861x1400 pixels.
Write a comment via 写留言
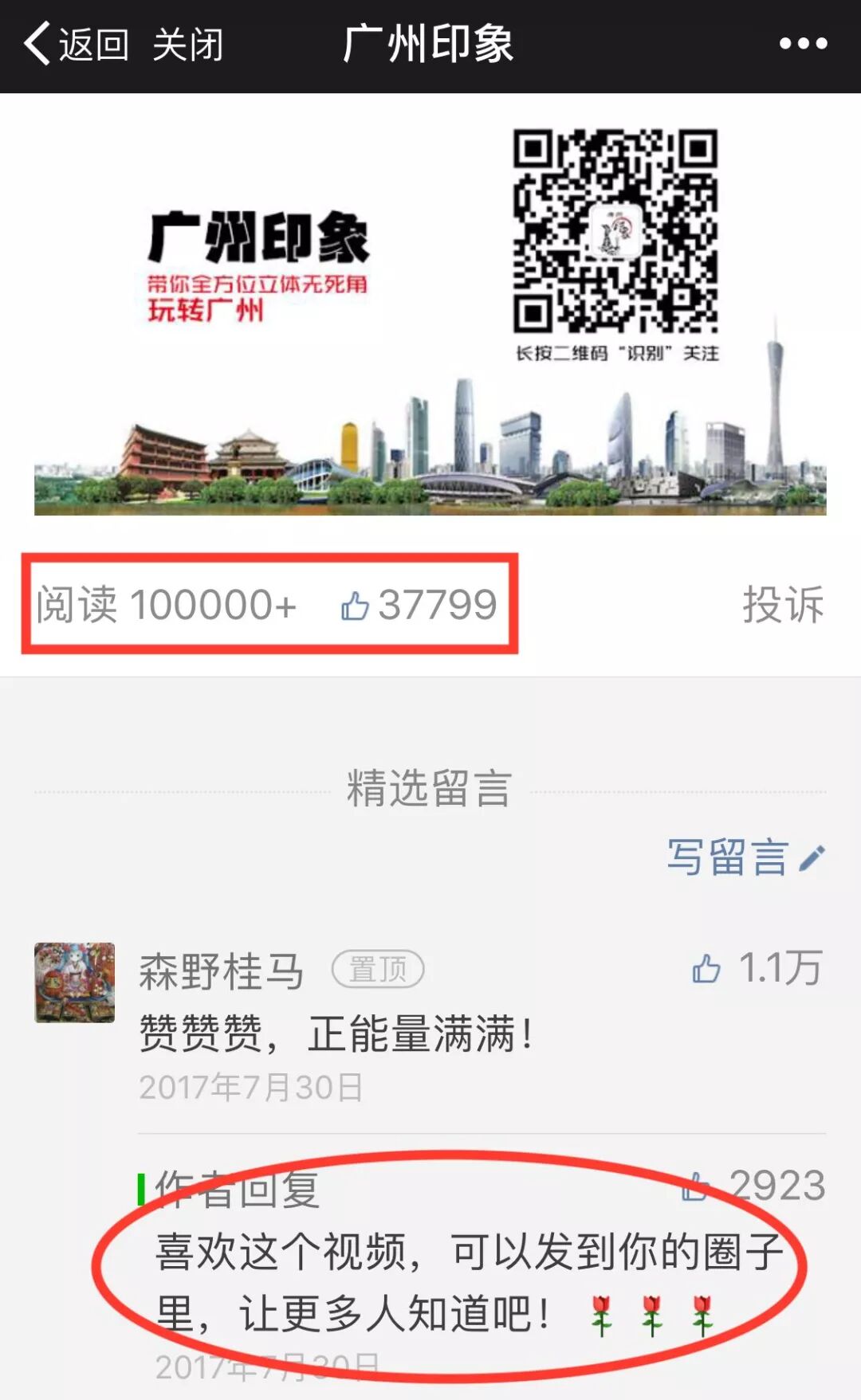click(745, 857)
